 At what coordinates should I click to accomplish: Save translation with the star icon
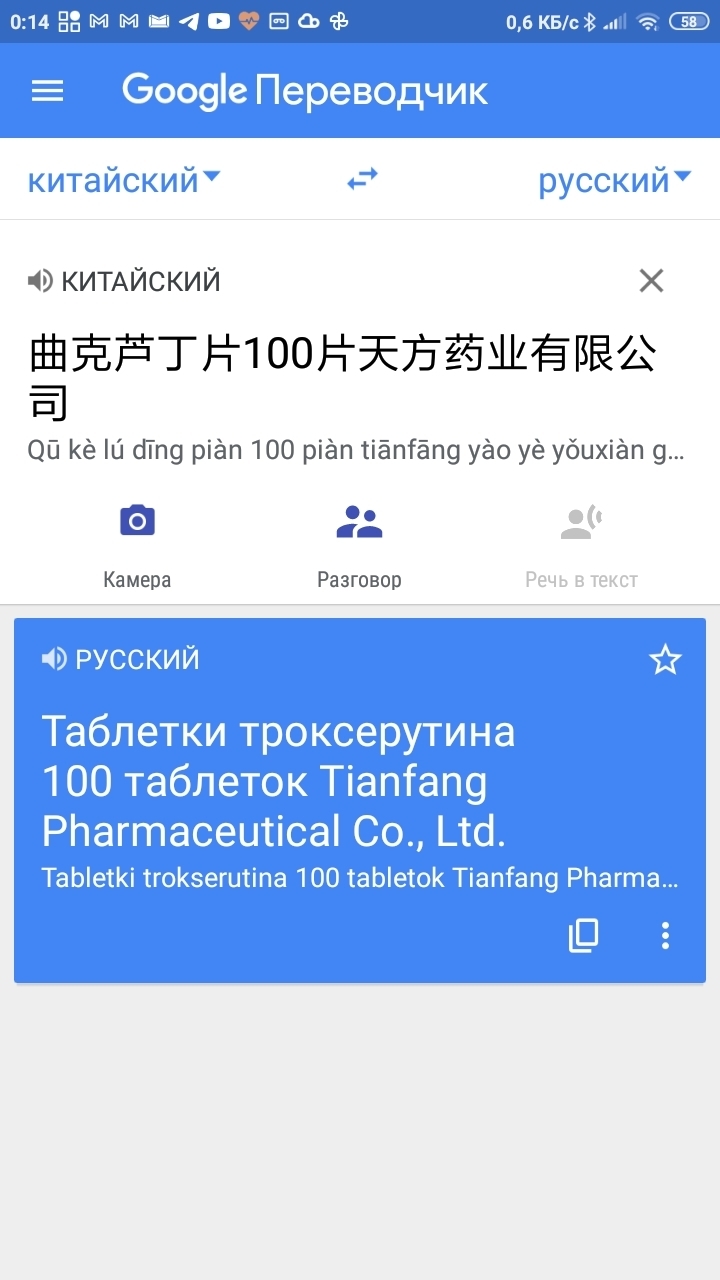[x=665, y=660]
